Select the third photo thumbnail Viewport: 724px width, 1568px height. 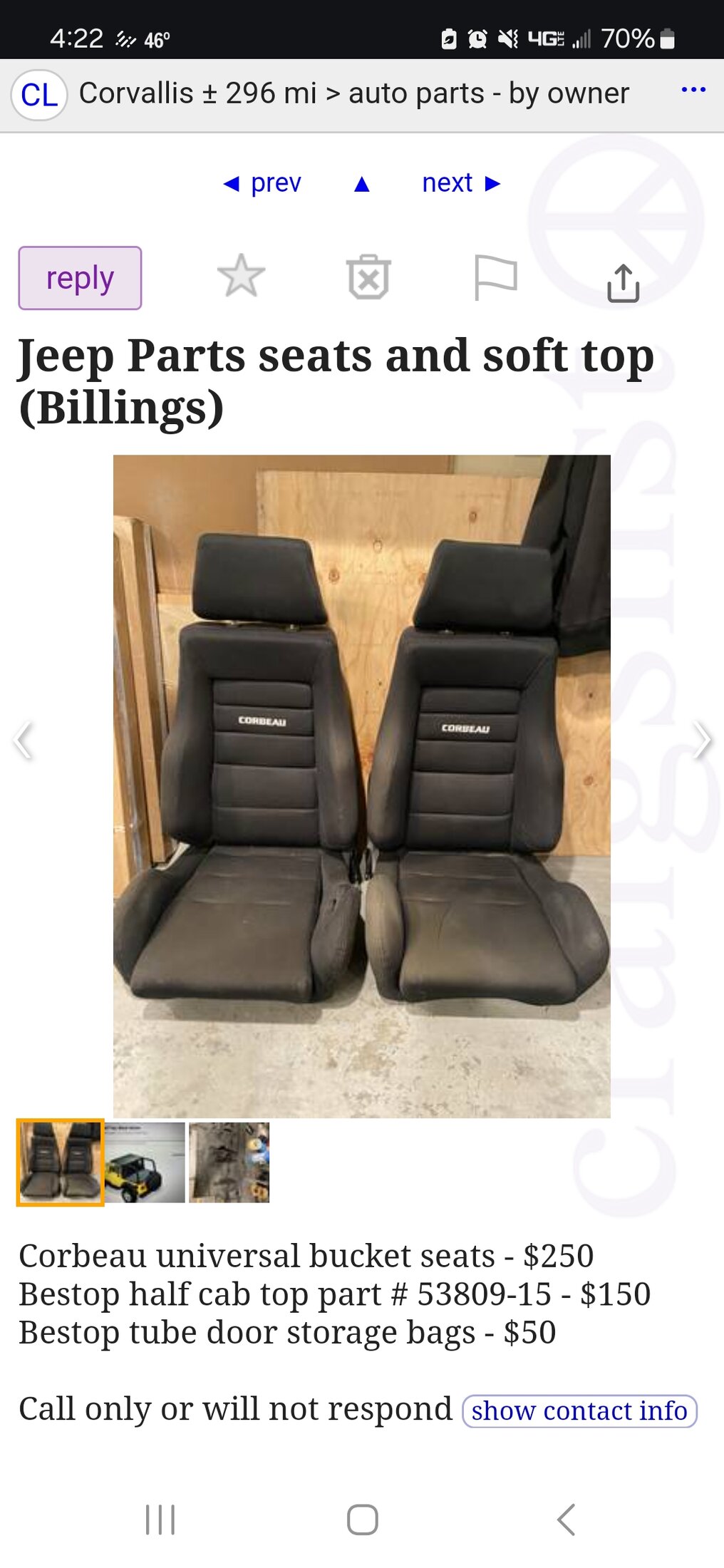pos(229,1162)
